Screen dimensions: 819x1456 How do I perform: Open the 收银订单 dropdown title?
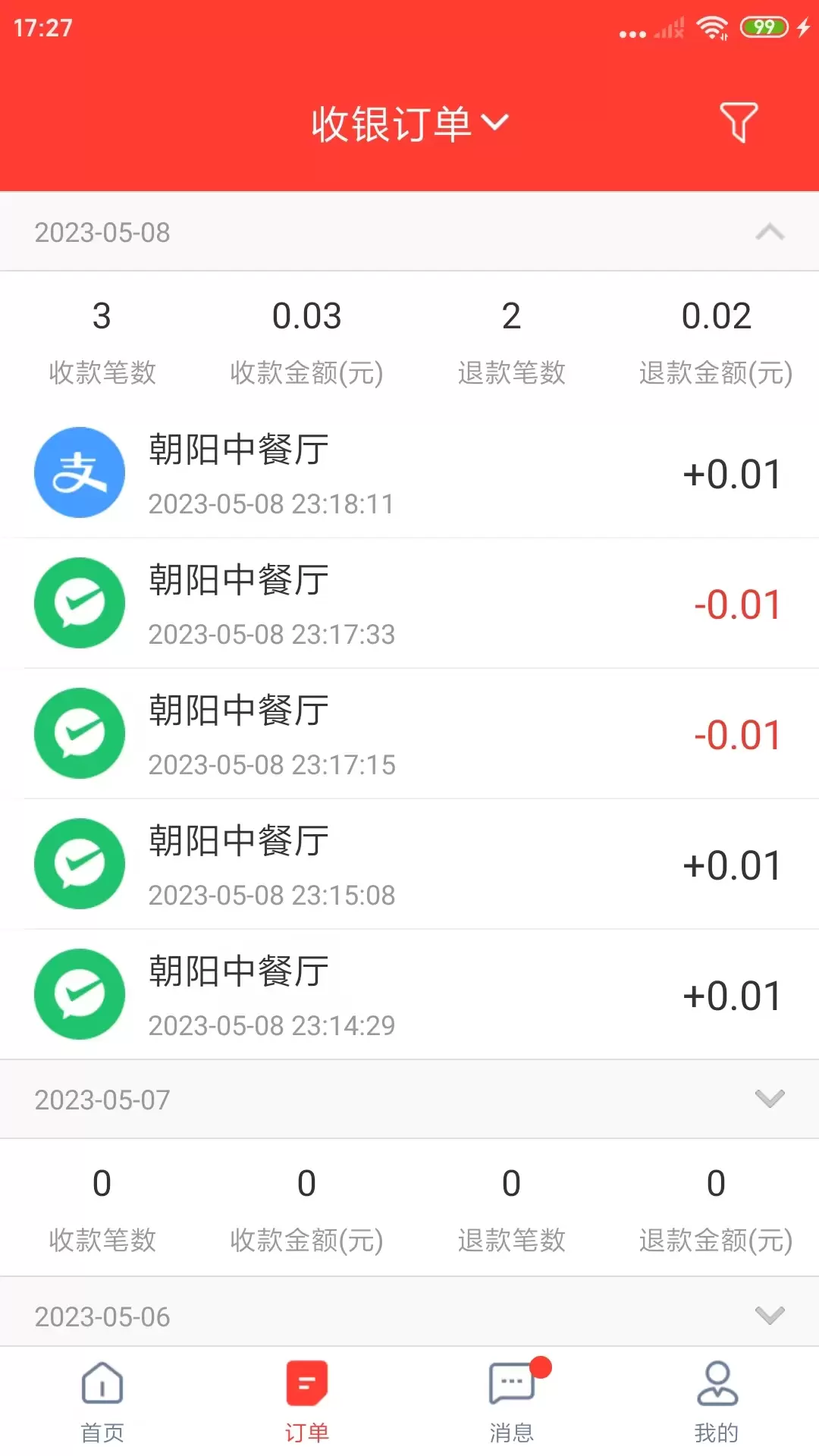pyautogui.click(x=409, y=124)
